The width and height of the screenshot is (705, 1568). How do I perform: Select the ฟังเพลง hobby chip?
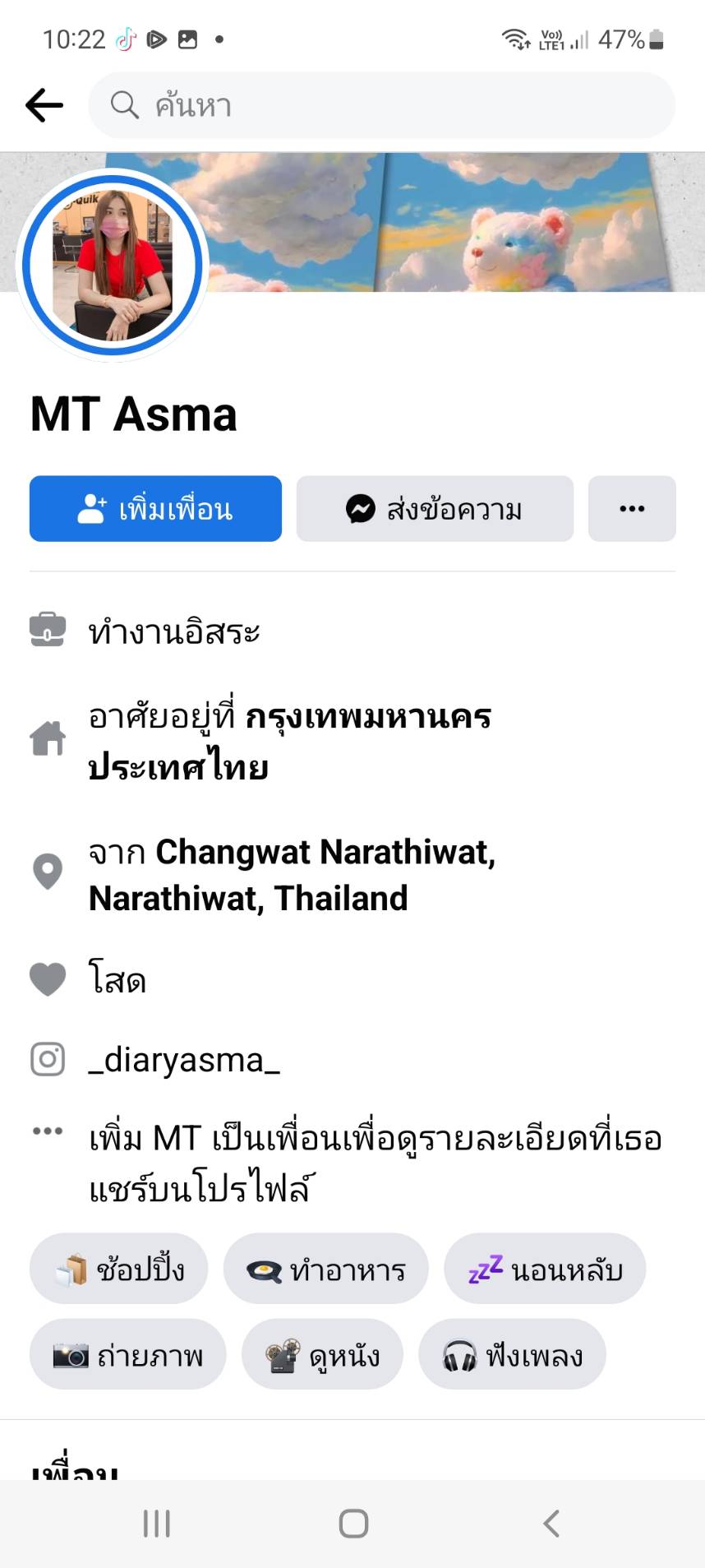[x=512, y=1354]
